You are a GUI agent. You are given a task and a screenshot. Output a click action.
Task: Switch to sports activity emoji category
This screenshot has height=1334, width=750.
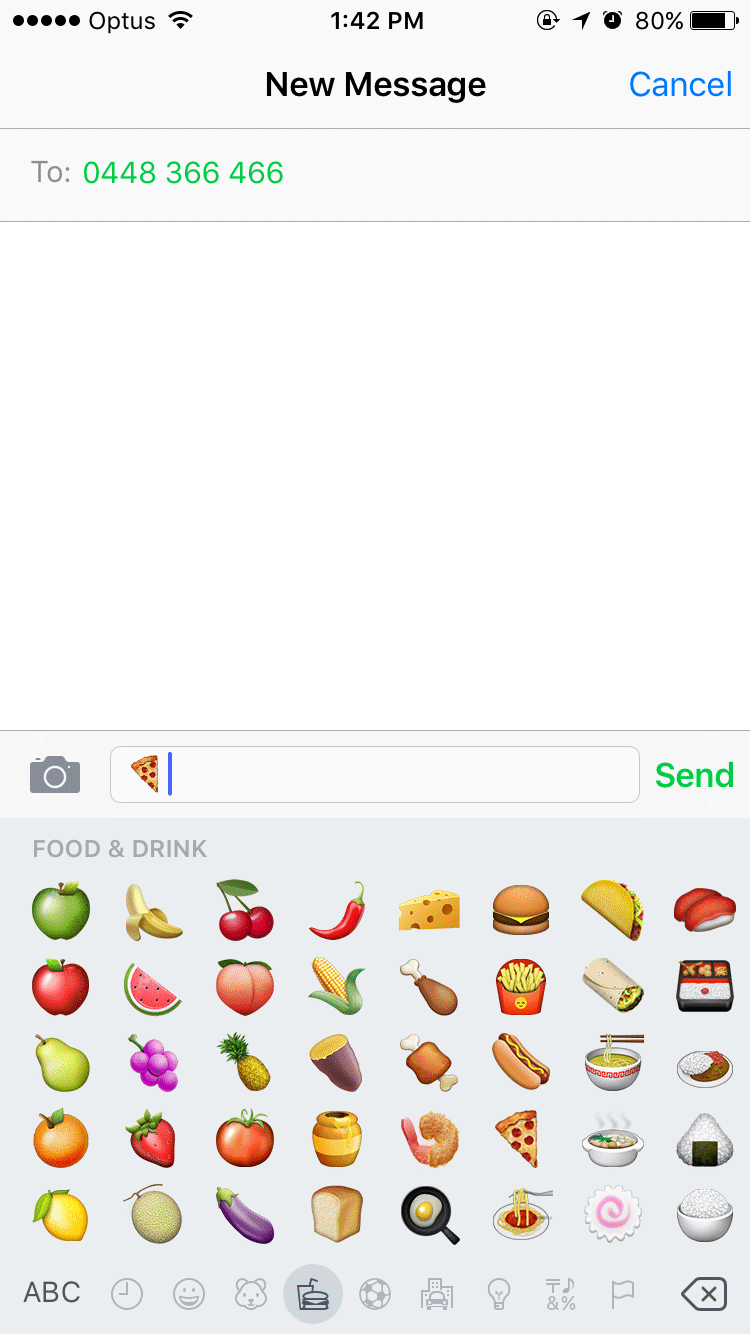pyautogui.click(x=375, y=1294)
